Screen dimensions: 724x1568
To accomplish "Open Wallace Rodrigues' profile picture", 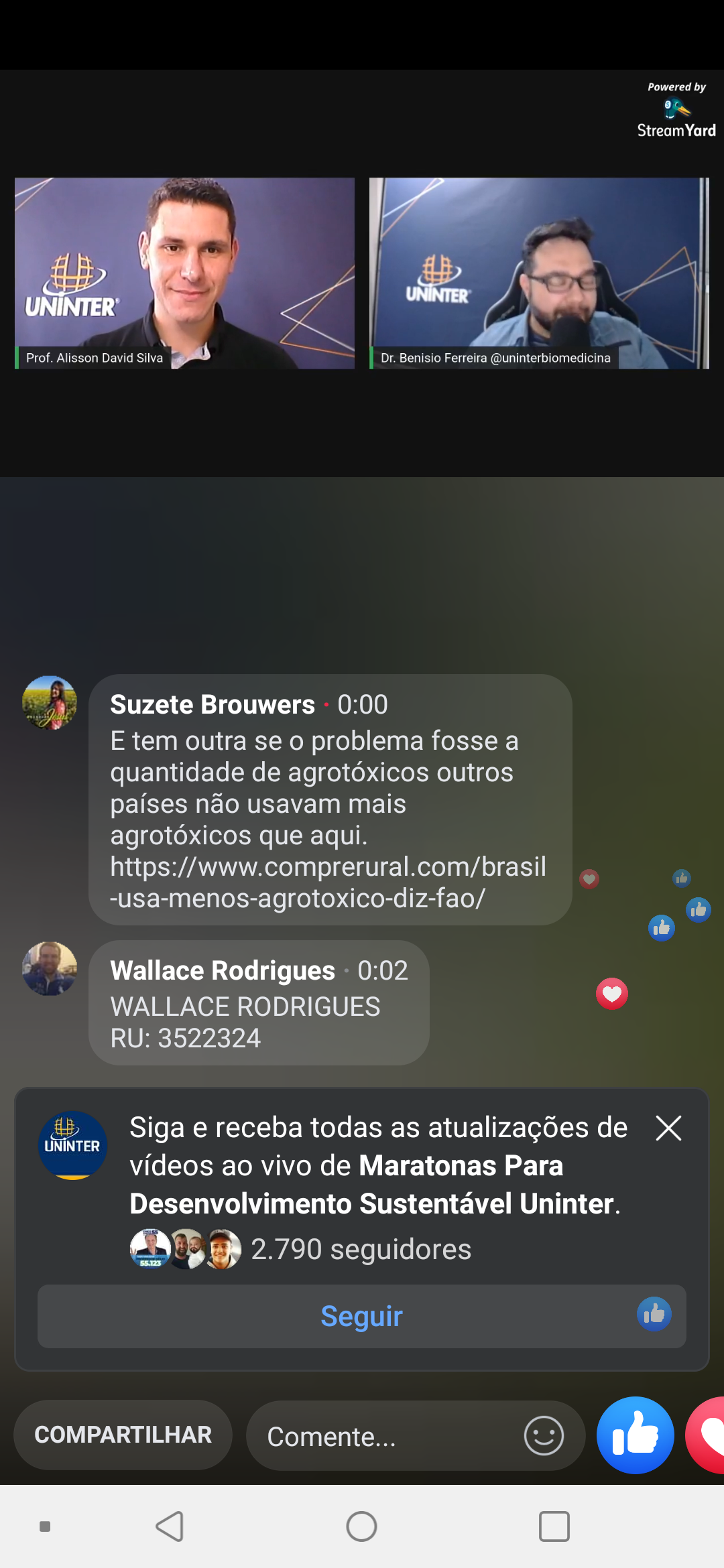I will click(50, 968).
